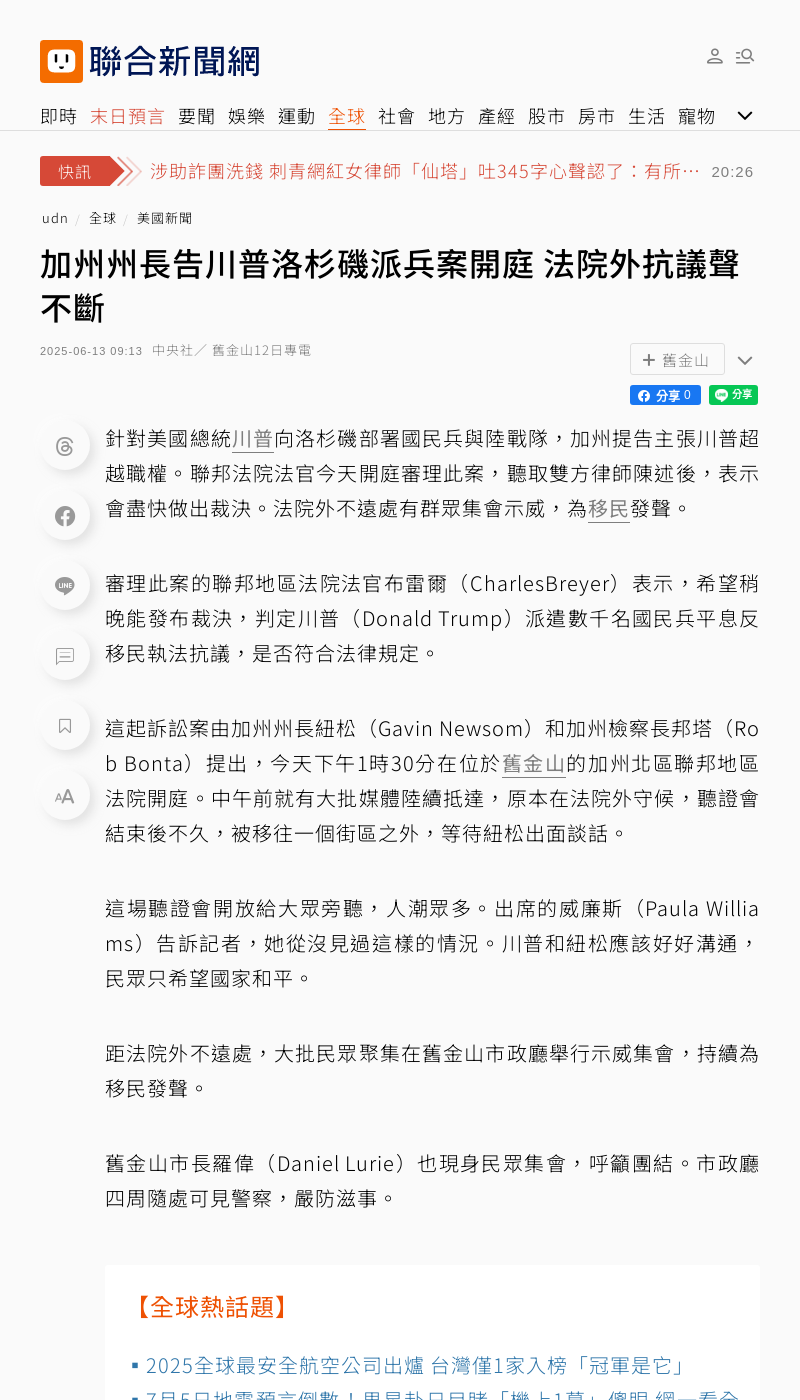Share to Facebook from side toolbar
Image resolution: width=800 pixels, height=1400 pixels.
tap(65, 516)
